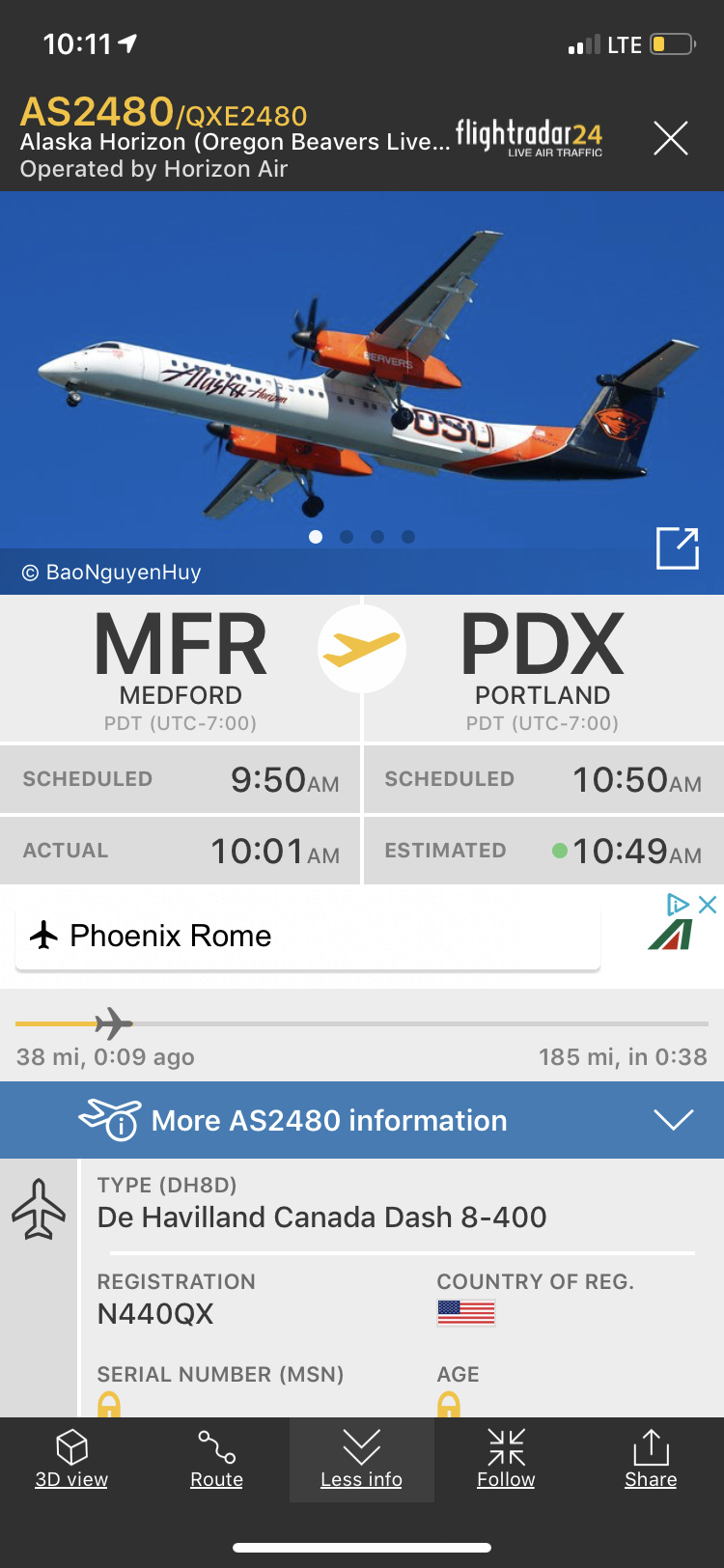Open the Phoenix Rome ad
This screenshot has width=724, height=1568.
(307, 936)
